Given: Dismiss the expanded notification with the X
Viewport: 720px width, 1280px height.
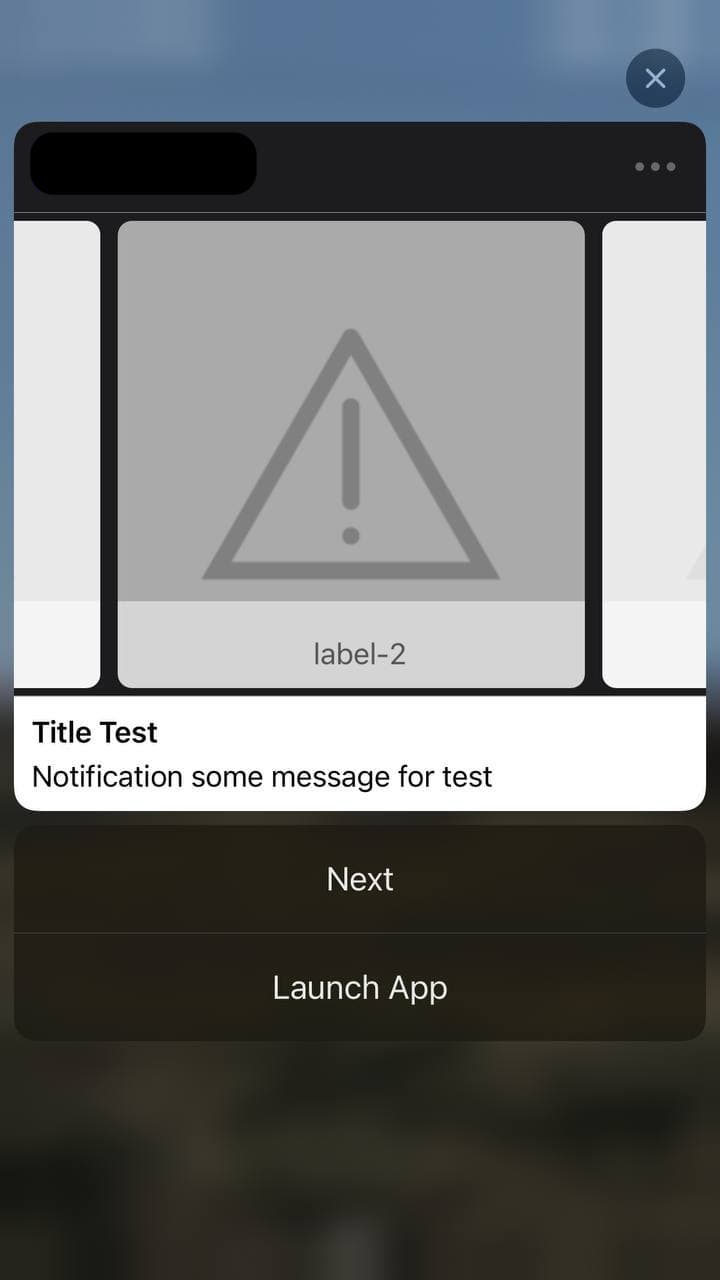Looking at the screenshot, I should pos(655,78).
